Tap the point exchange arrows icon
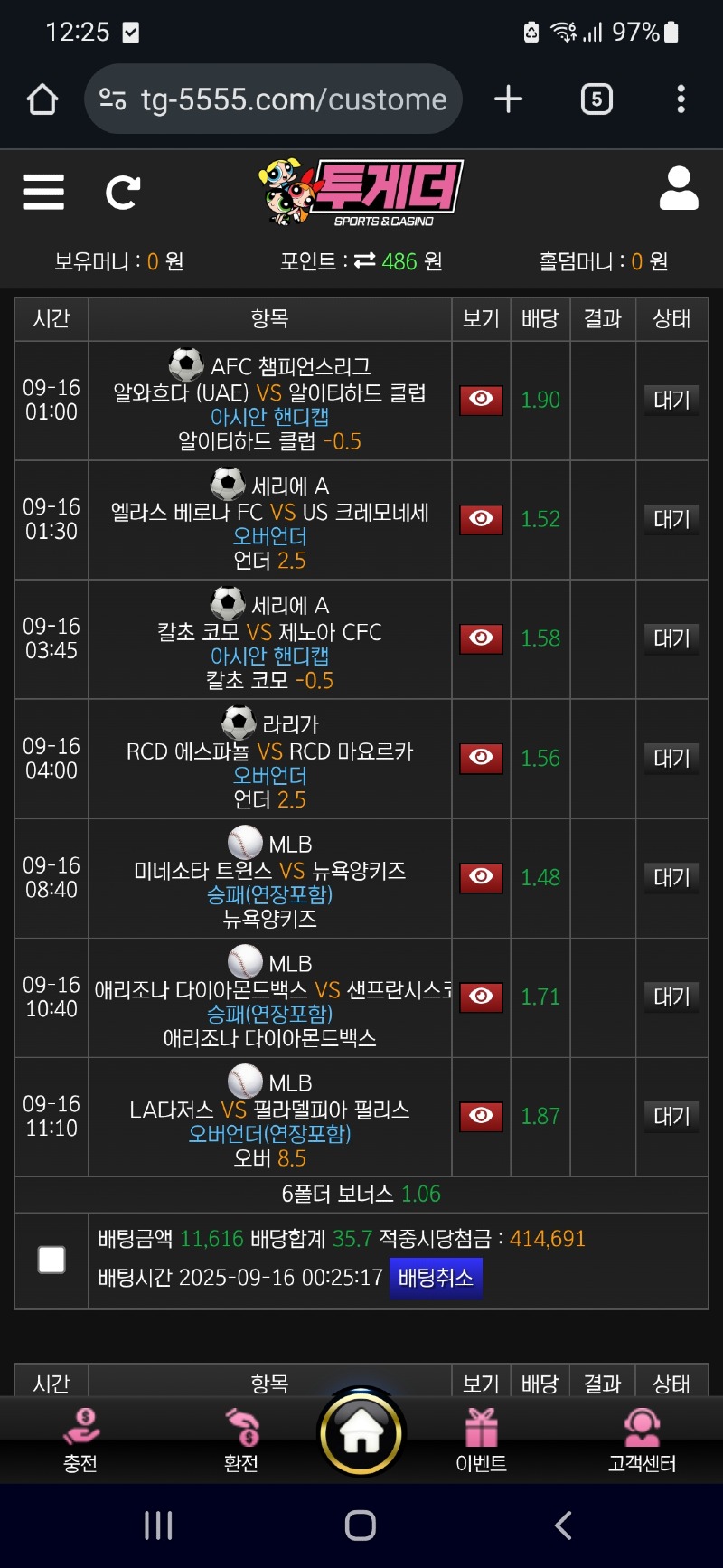Viewport: 723px width, 1568px height. coord(365,260)
